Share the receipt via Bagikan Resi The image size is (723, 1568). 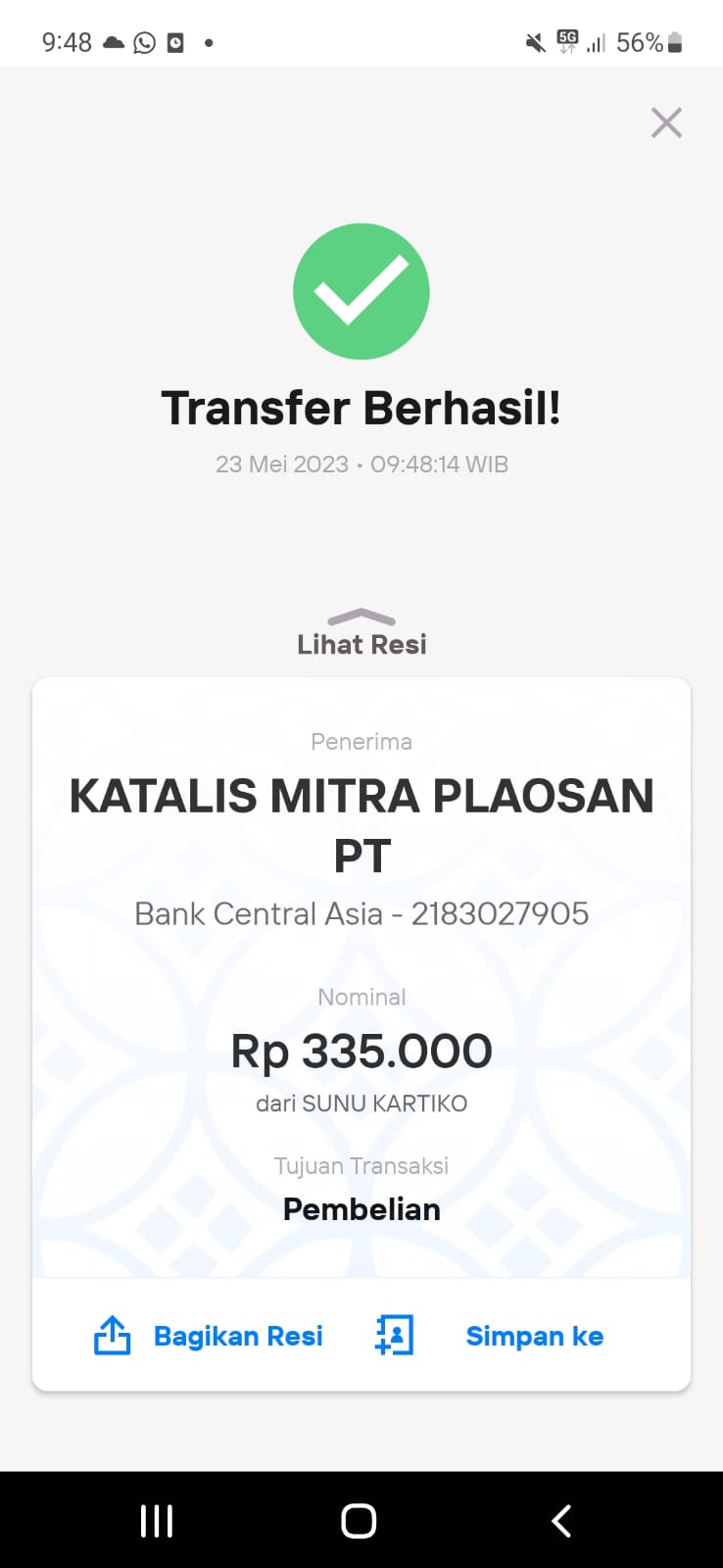click(208, 1336)
